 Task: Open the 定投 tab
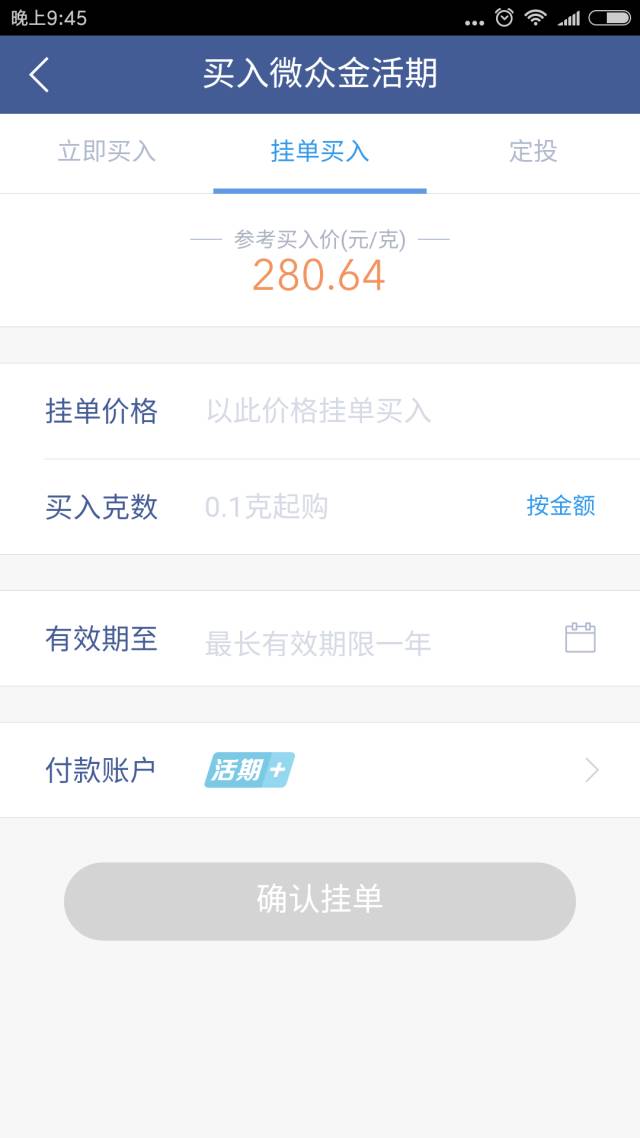pyautogui.click(x=533, y=152)
